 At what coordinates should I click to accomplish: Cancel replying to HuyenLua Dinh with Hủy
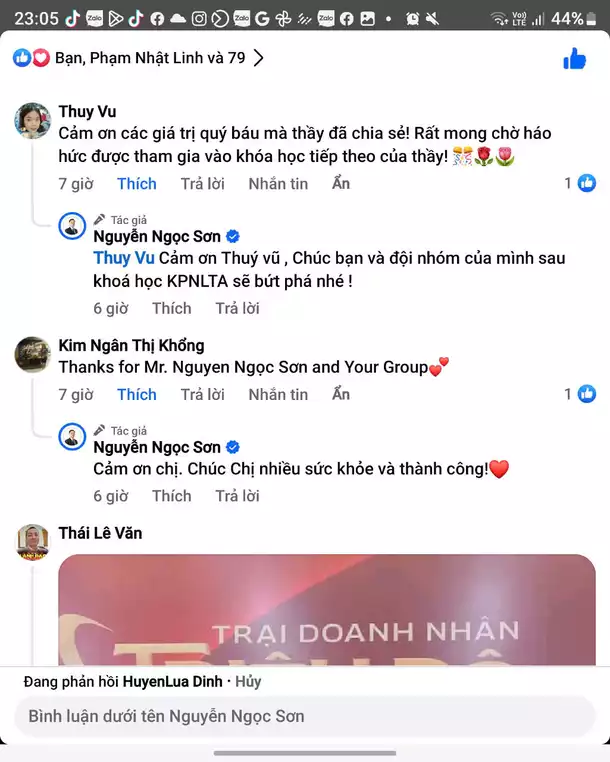pos(247,681)
